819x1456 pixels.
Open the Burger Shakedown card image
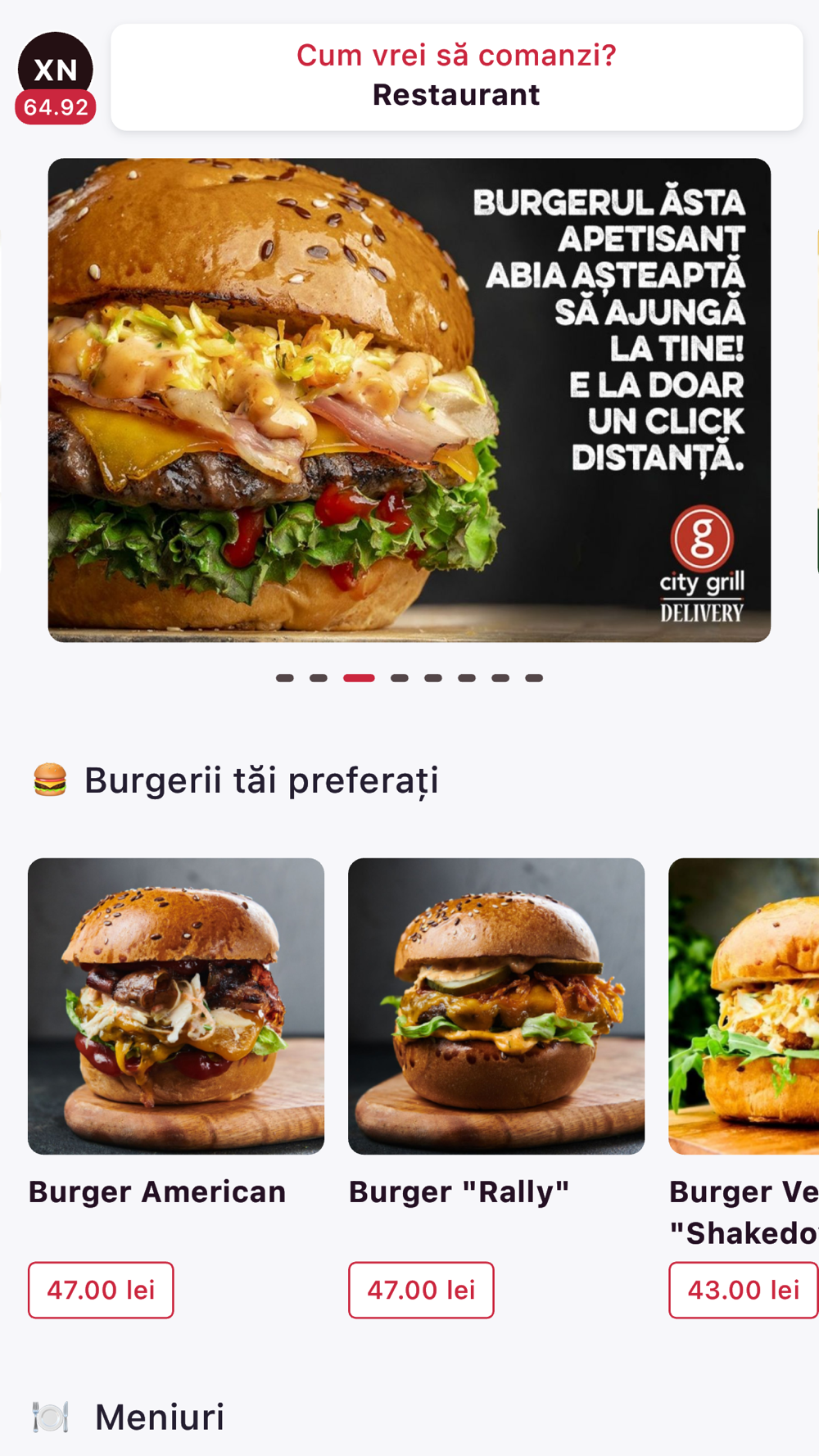click(x=744, y=1006)
